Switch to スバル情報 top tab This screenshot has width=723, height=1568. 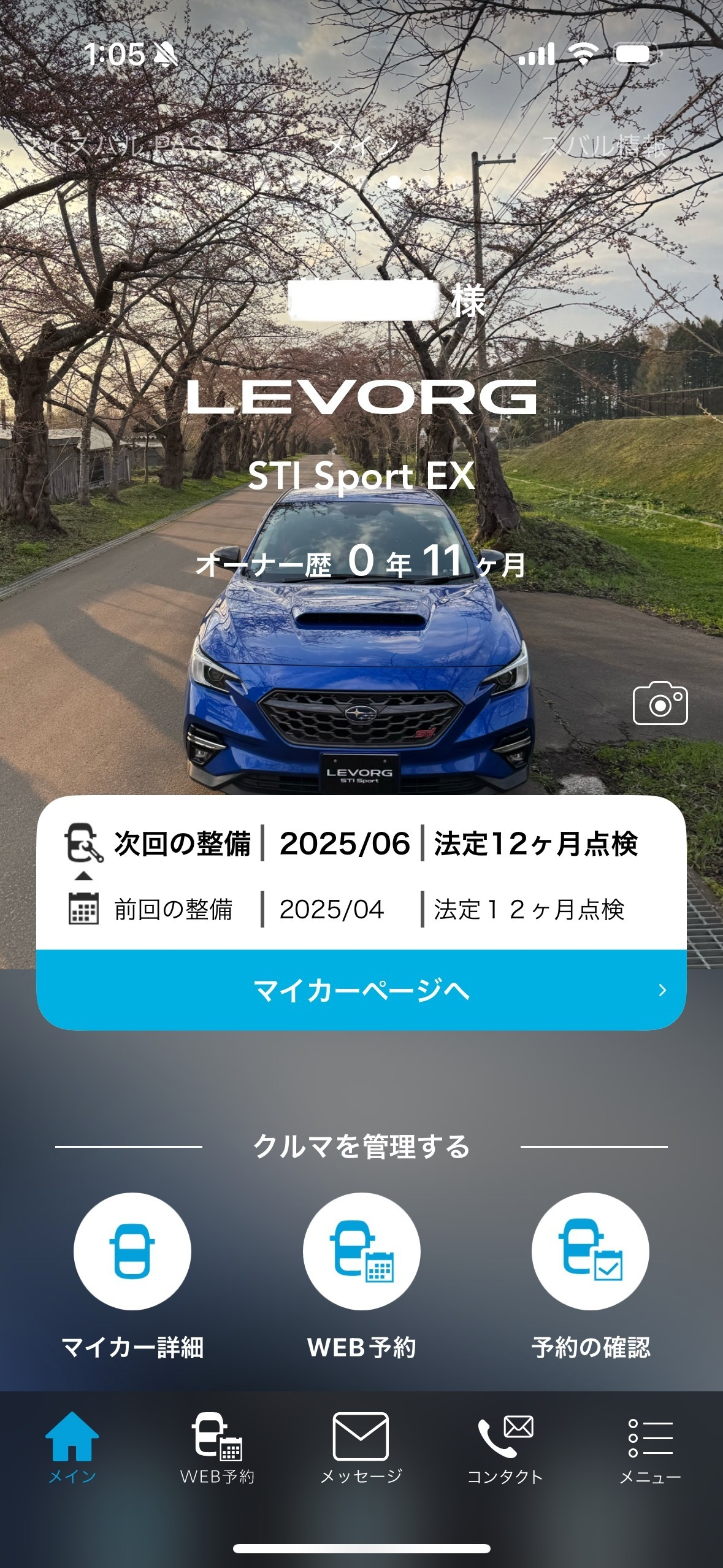(x=604, y=146)
